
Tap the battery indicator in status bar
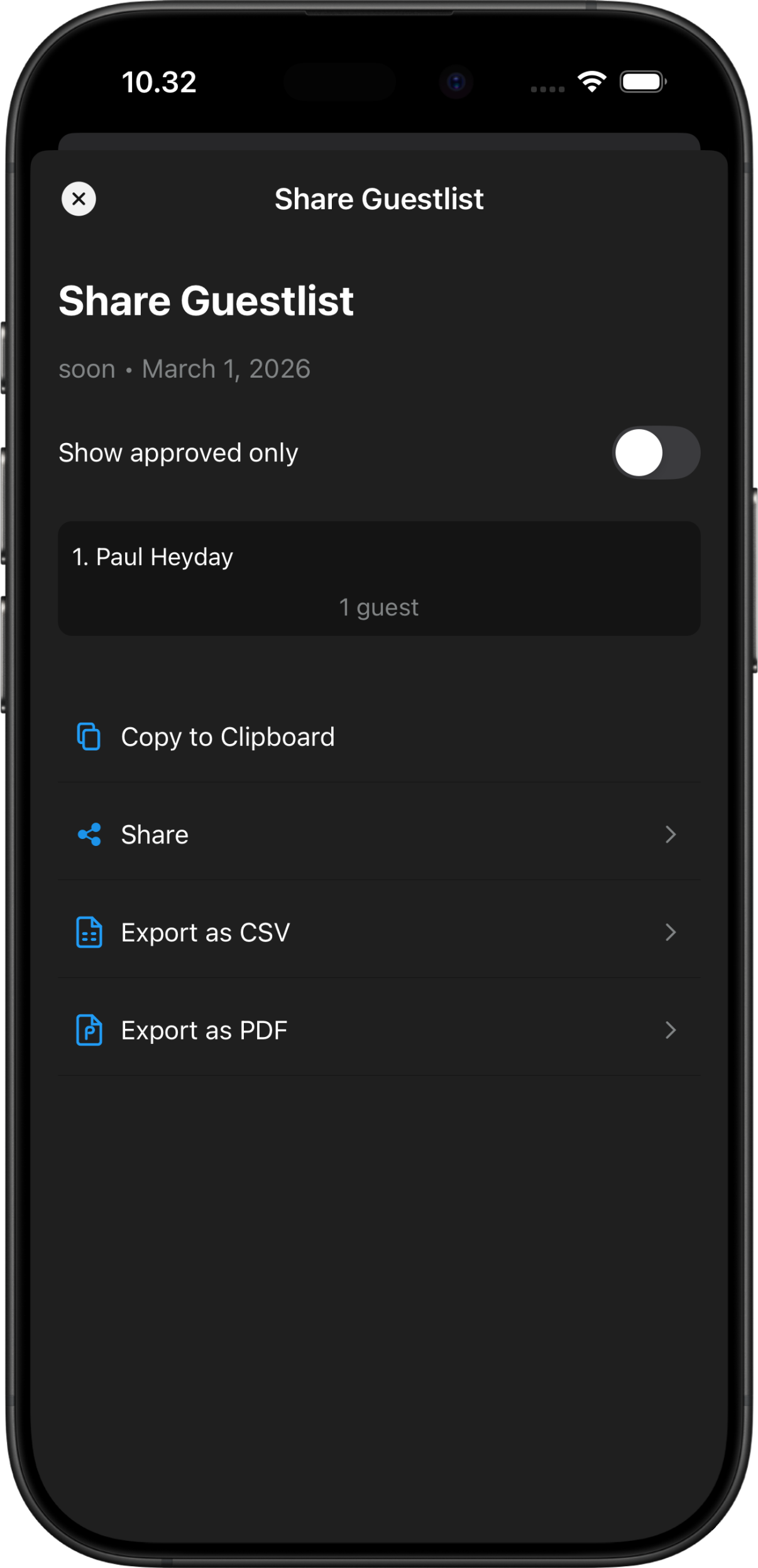pos(640,80)
